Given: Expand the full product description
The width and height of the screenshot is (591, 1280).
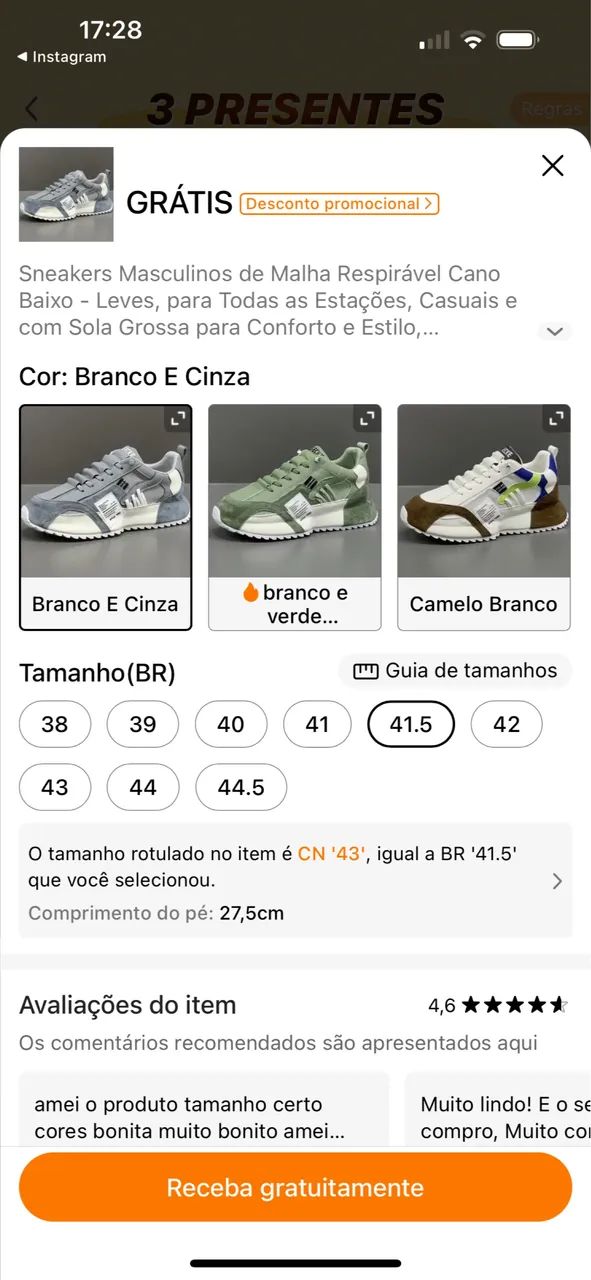Looking at the screenshot, I should tap(555, 331).
